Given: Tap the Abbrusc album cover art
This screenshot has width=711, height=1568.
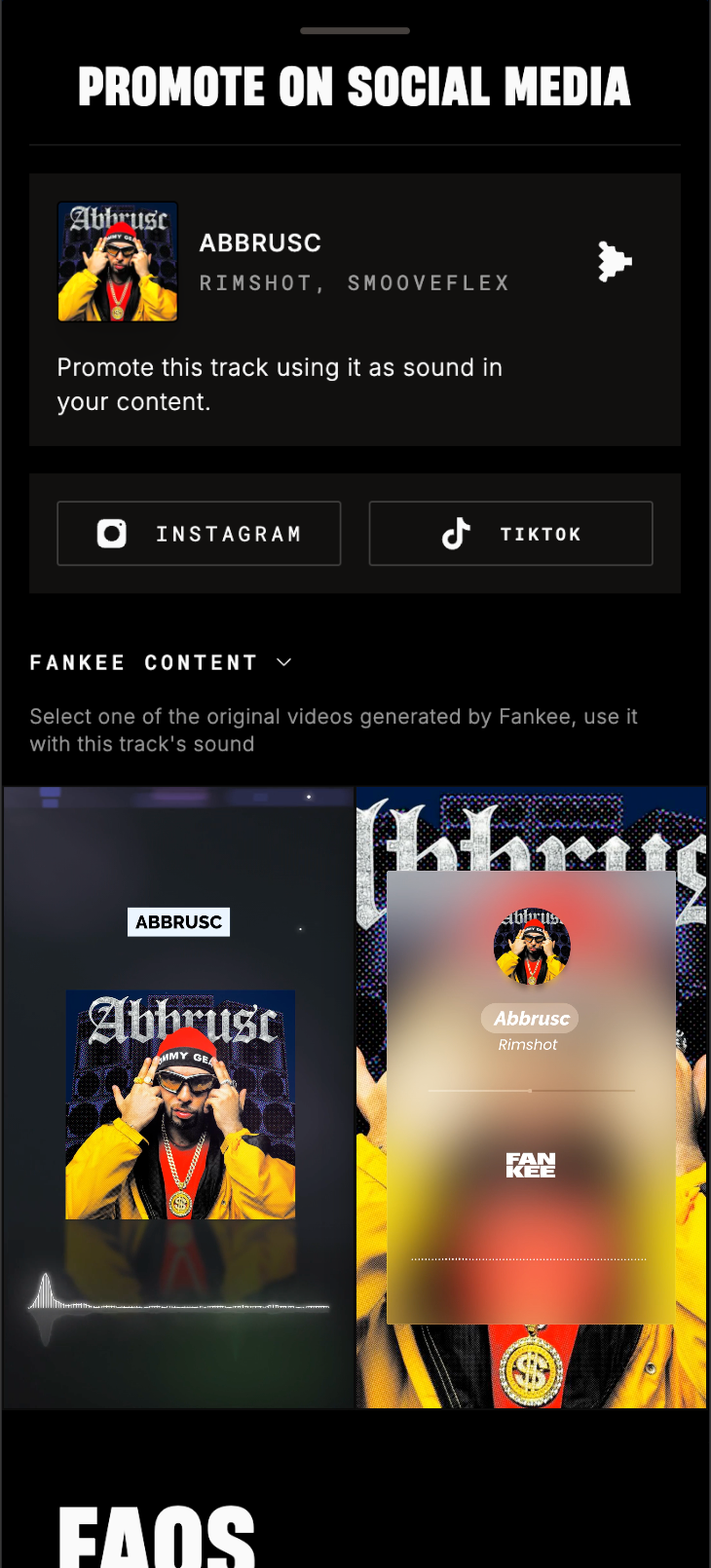Looking at the screenshot, I should point(118,261).
